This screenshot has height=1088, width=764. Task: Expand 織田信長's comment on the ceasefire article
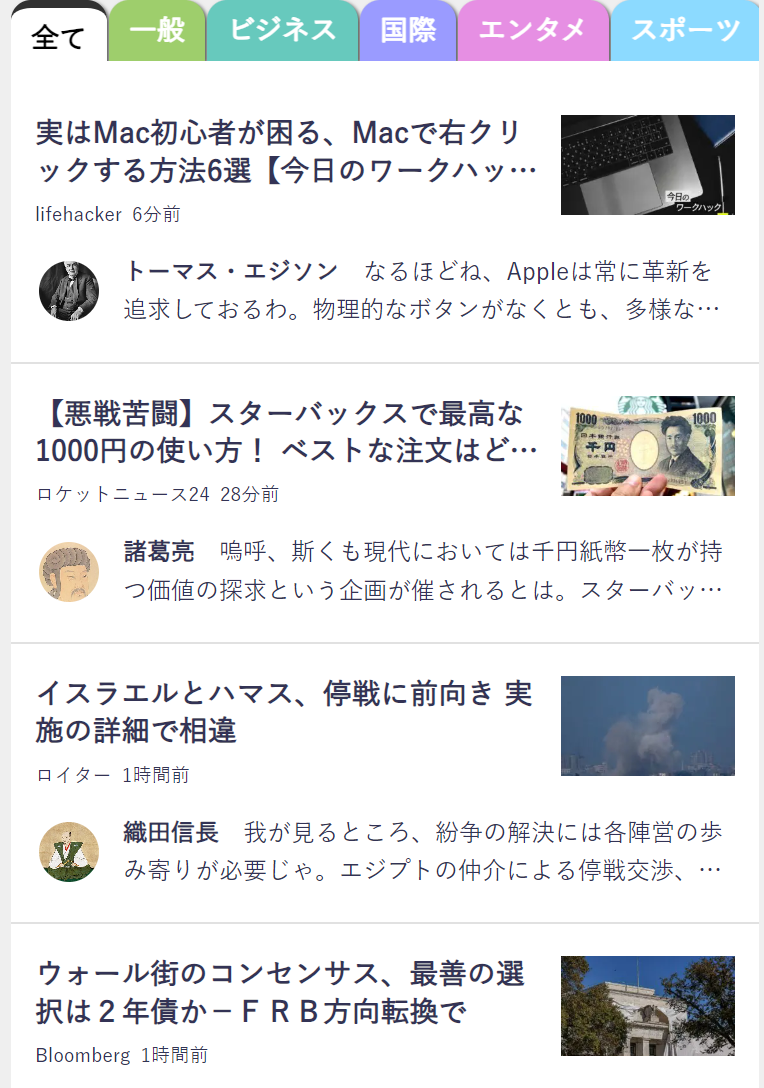(420, 850)
